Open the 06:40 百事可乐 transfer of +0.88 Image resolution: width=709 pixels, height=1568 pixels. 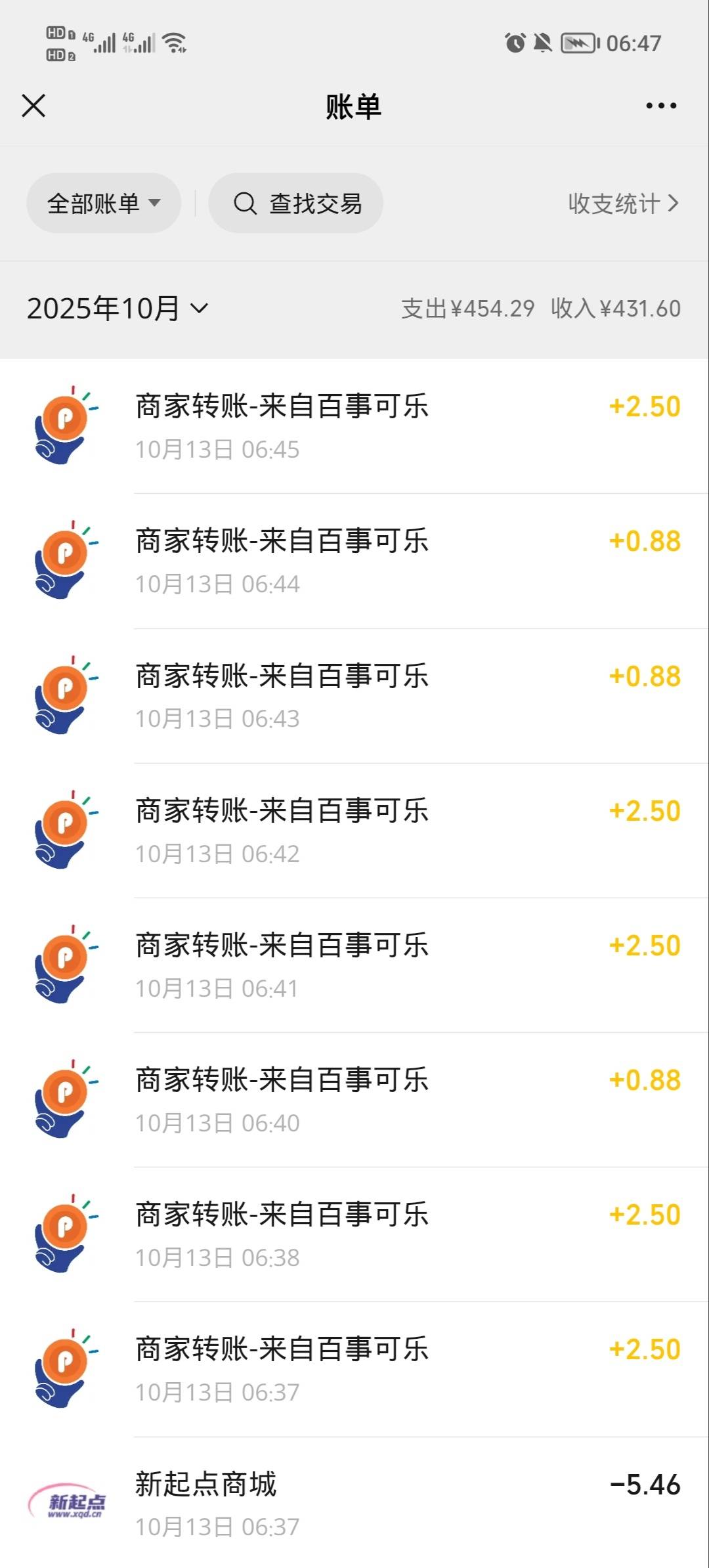354,1100
